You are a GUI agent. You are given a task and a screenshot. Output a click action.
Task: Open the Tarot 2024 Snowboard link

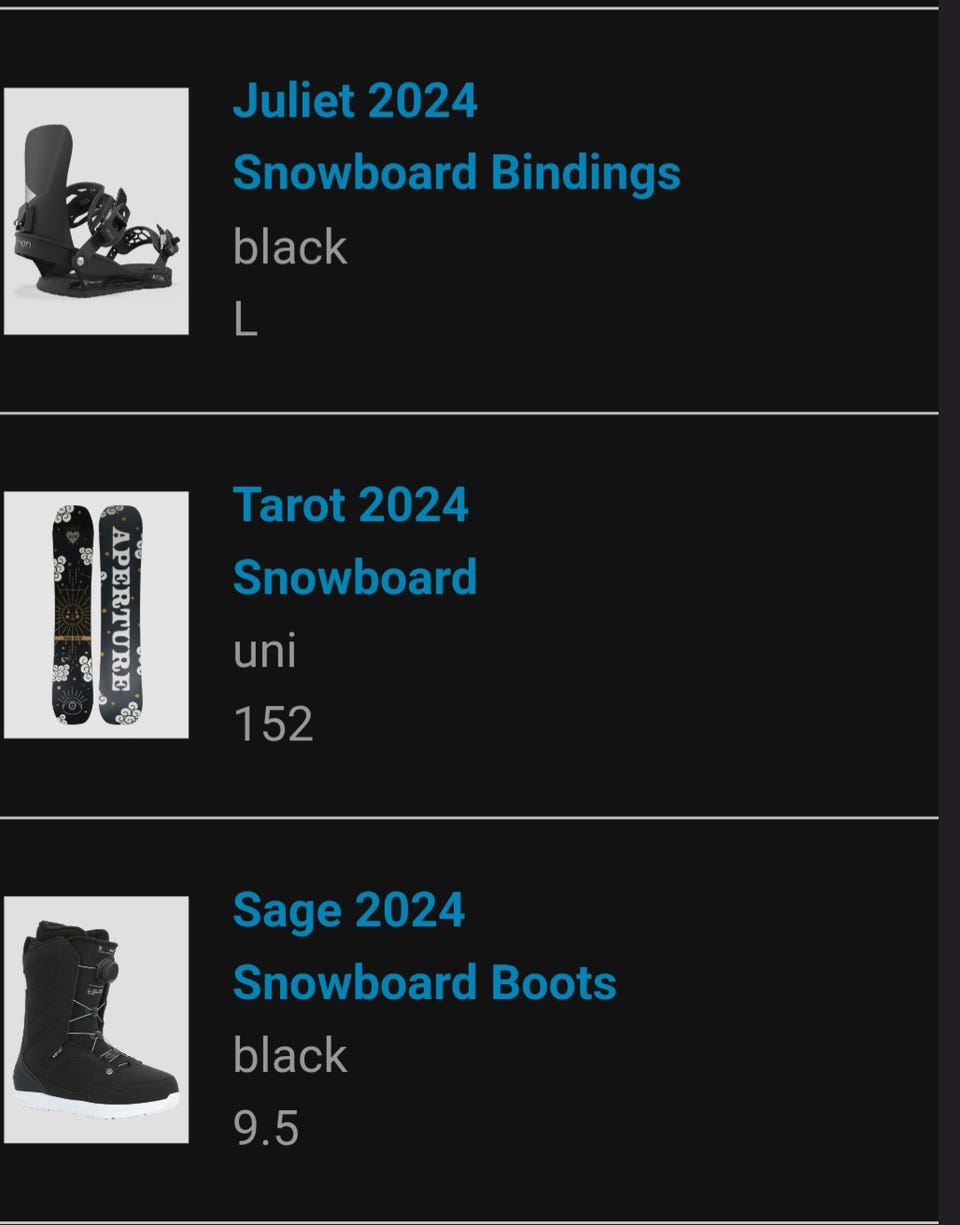pyautogui.click(x=354, y=541)
